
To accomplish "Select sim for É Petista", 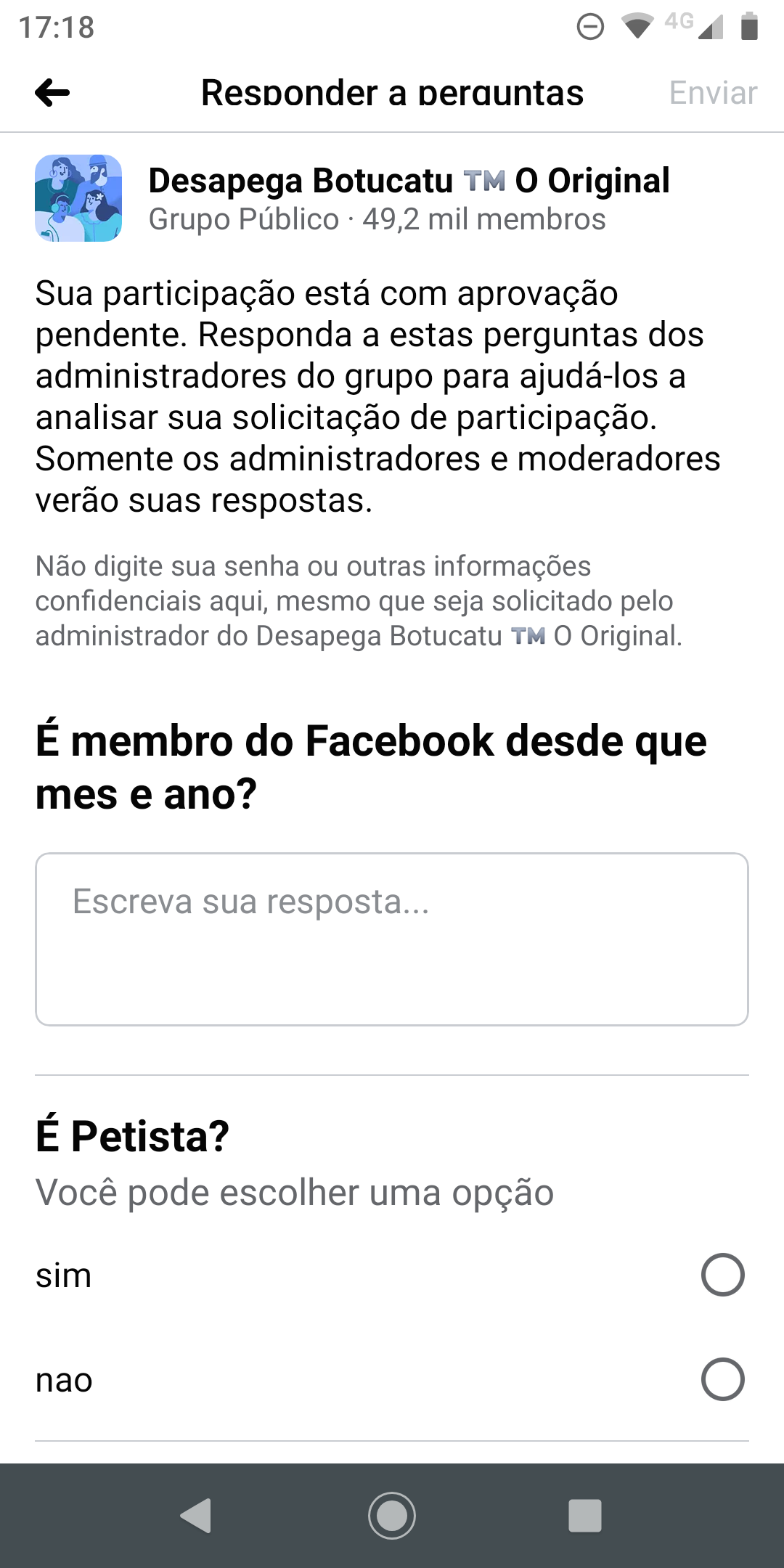I will click(722, 1275).
